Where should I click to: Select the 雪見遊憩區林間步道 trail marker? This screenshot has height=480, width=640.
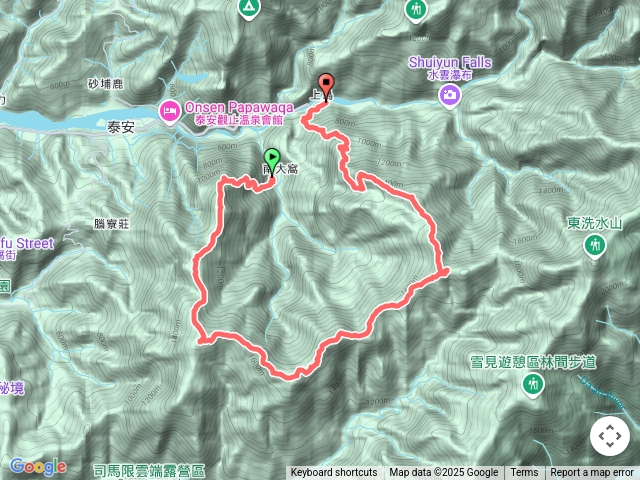coord(534,385)
